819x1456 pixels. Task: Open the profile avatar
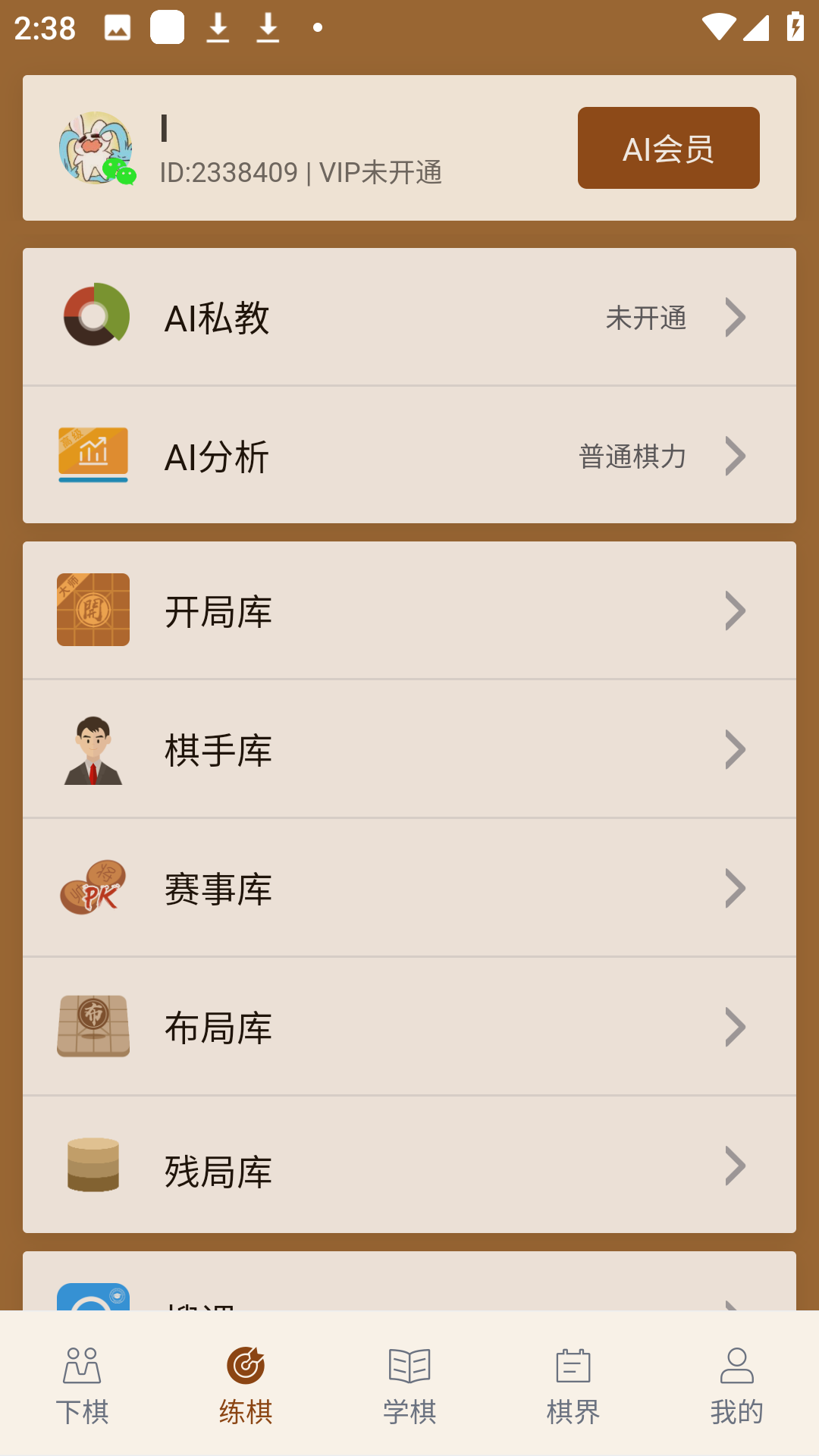click(x=96, y=148)
